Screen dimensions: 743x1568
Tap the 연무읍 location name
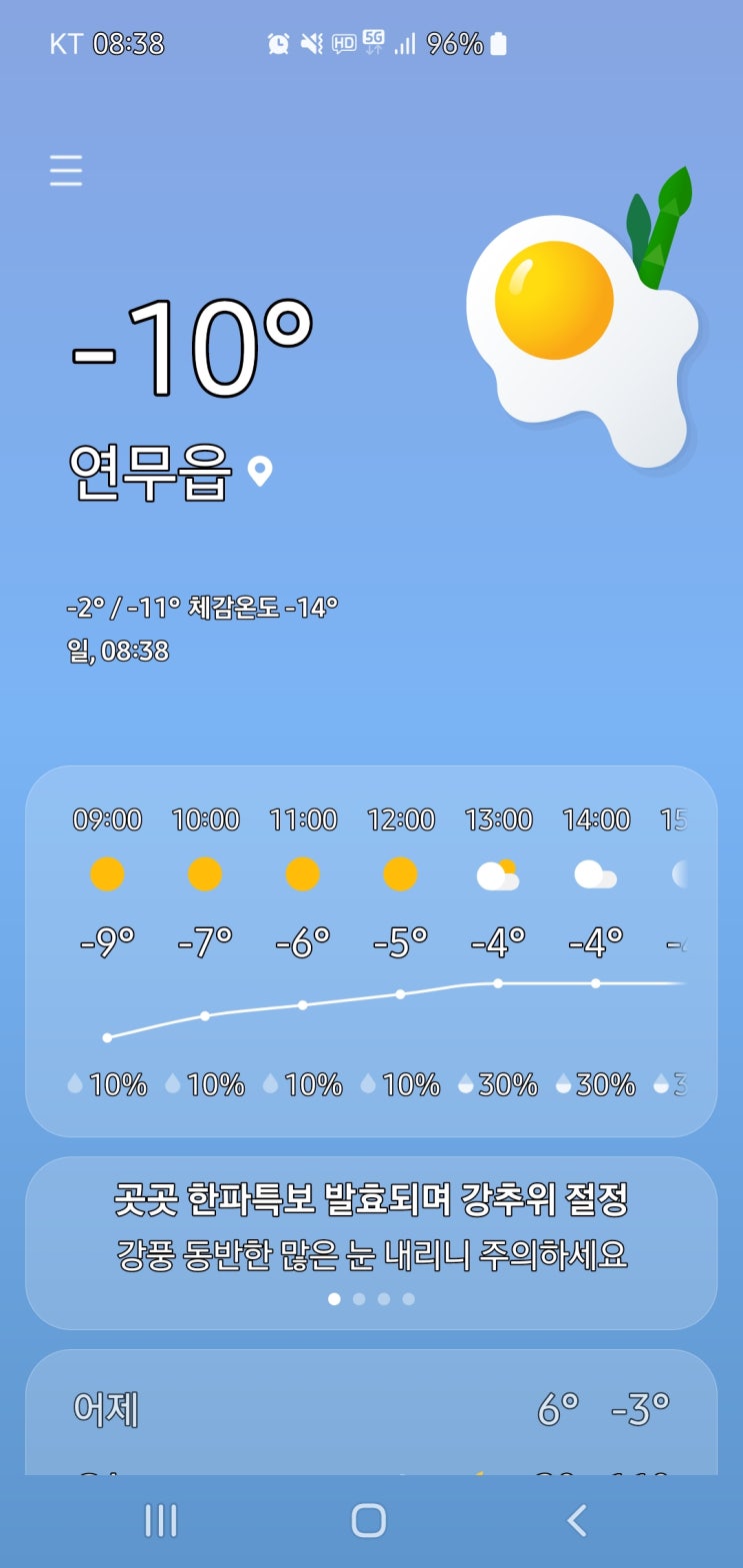pos(150,471)
